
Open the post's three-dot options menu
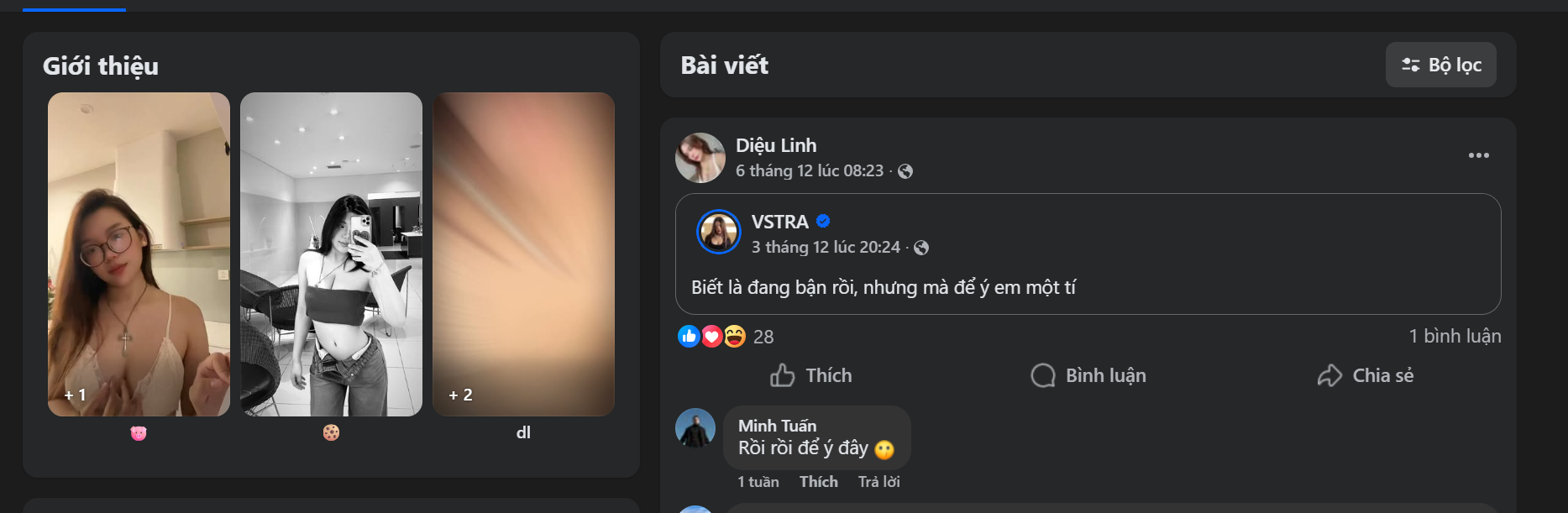pyautogui.click(x=1478, y=155)
